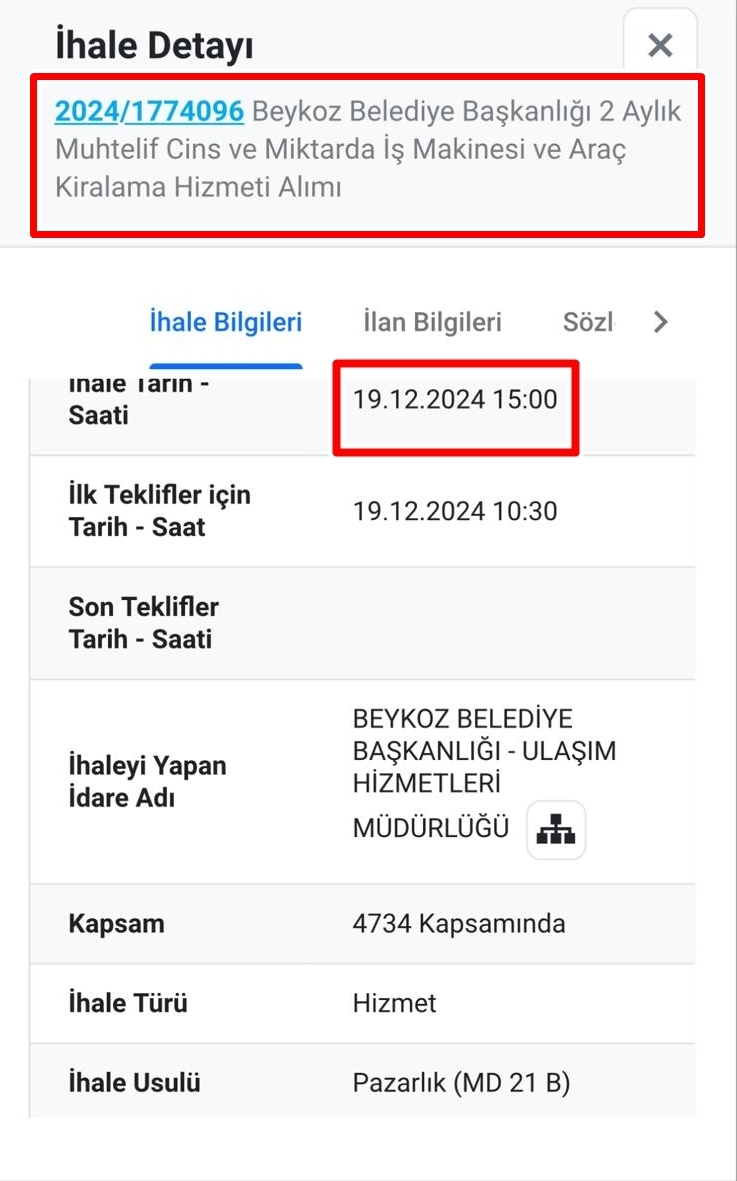Open the organization chart icon beside MÜDÜRLÜĞÜ
The width and height of the screenshot is (737, 1181).
(x=556, y=830)
